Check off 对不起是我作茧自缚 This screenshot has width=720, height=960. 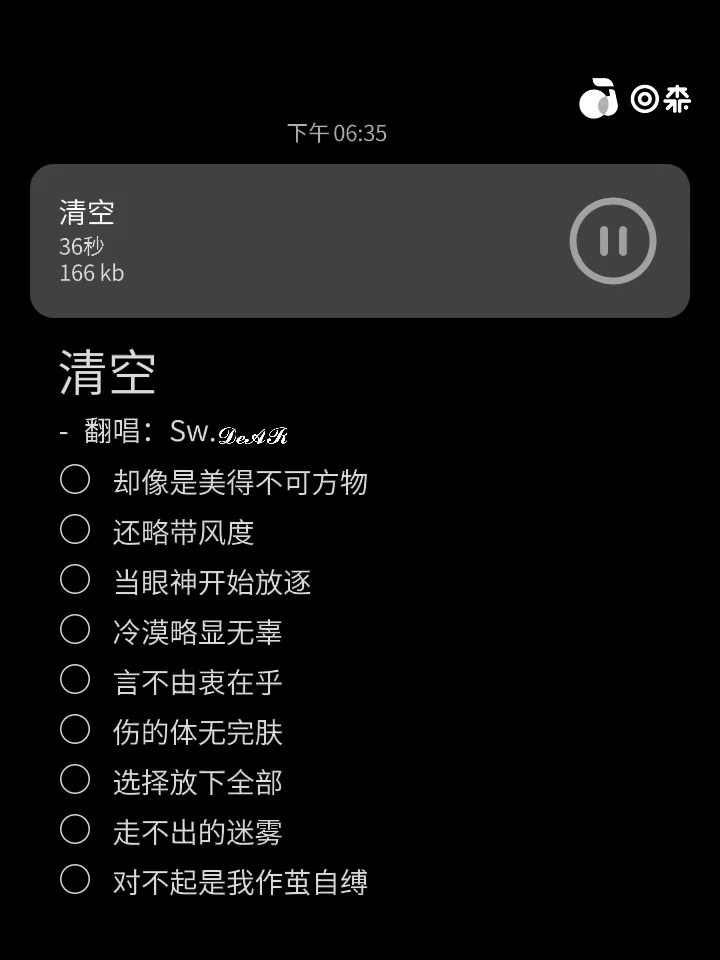[x=75, y=879]
